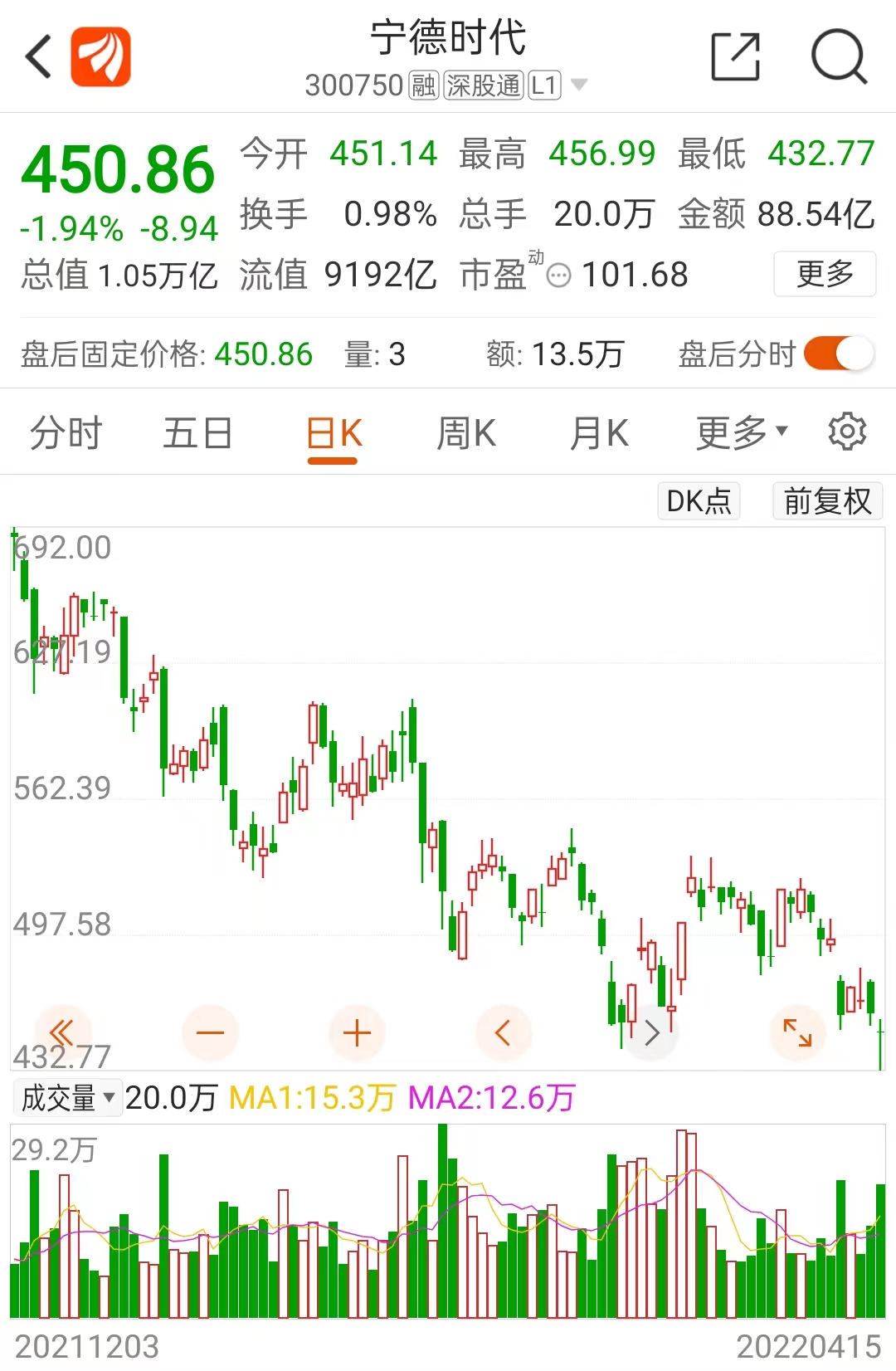Open the stock name dropdown arrow
896x1371 pixels.
(581, 84)
